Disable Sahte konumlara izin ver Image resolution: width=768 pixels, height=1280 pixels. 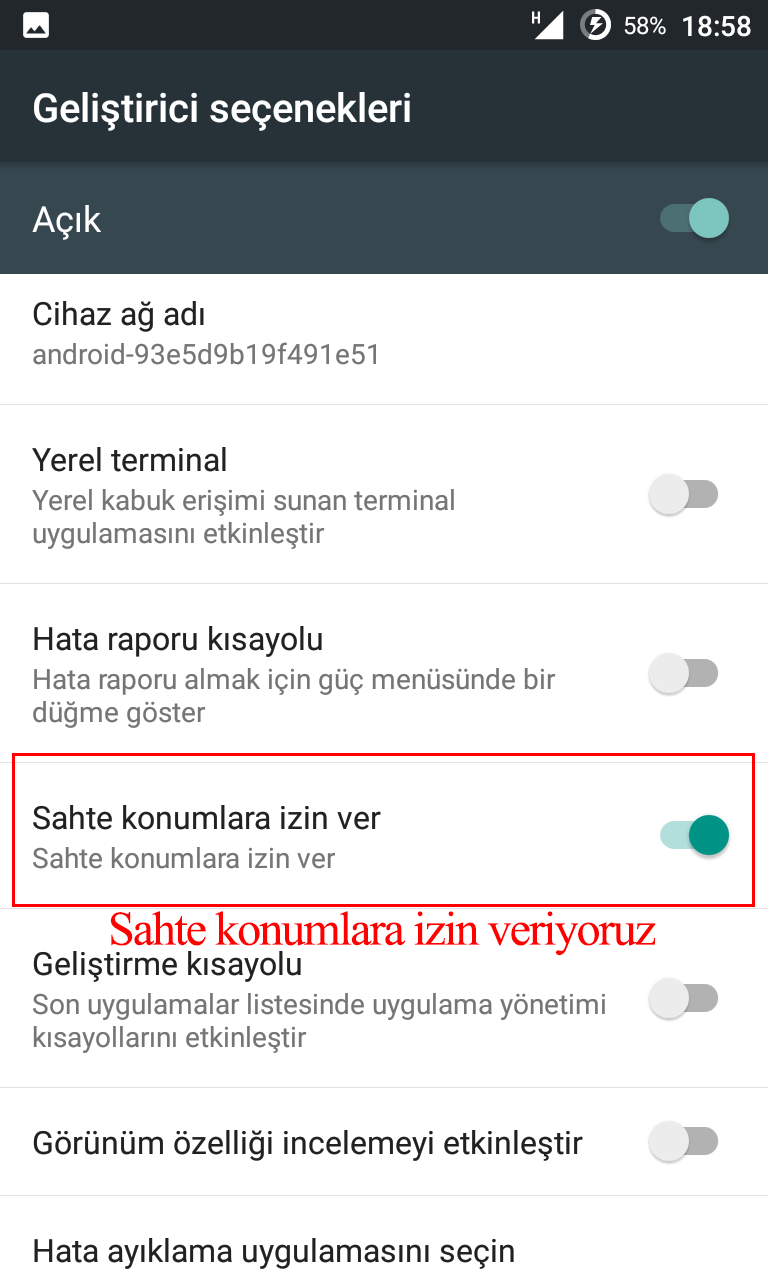point(694,835)
